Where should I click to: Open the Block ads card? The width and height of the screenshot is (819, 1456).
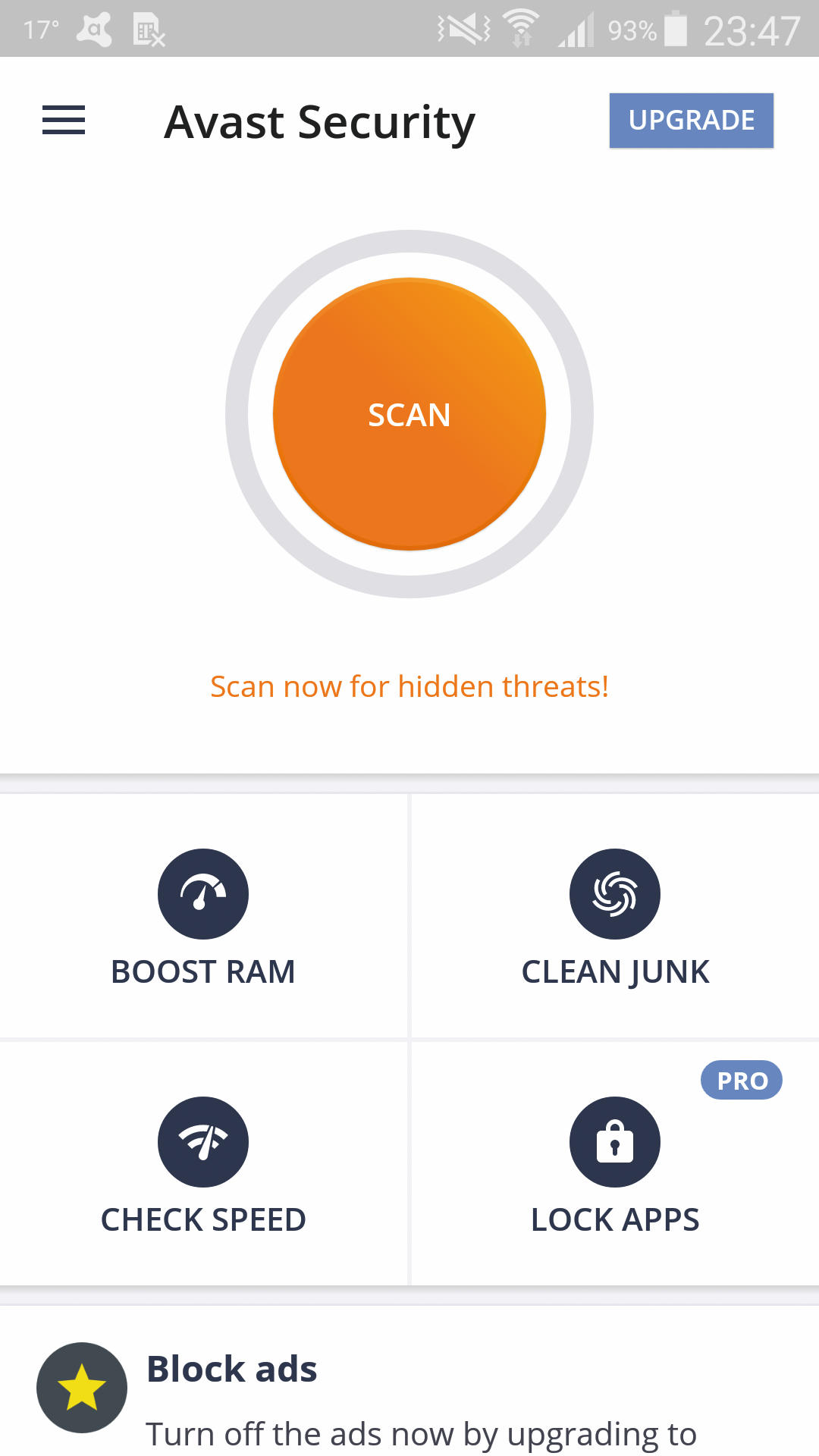pyautogui.click(x=409, y=1395)
